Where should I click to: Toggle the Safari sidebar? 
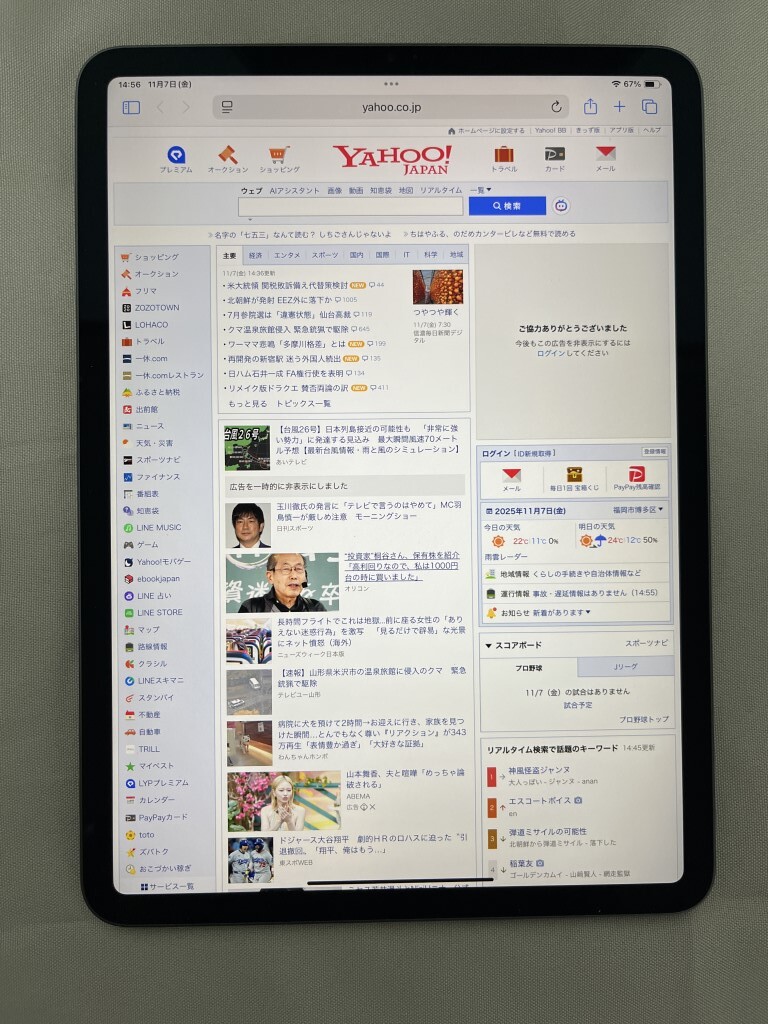coord(131,107)
